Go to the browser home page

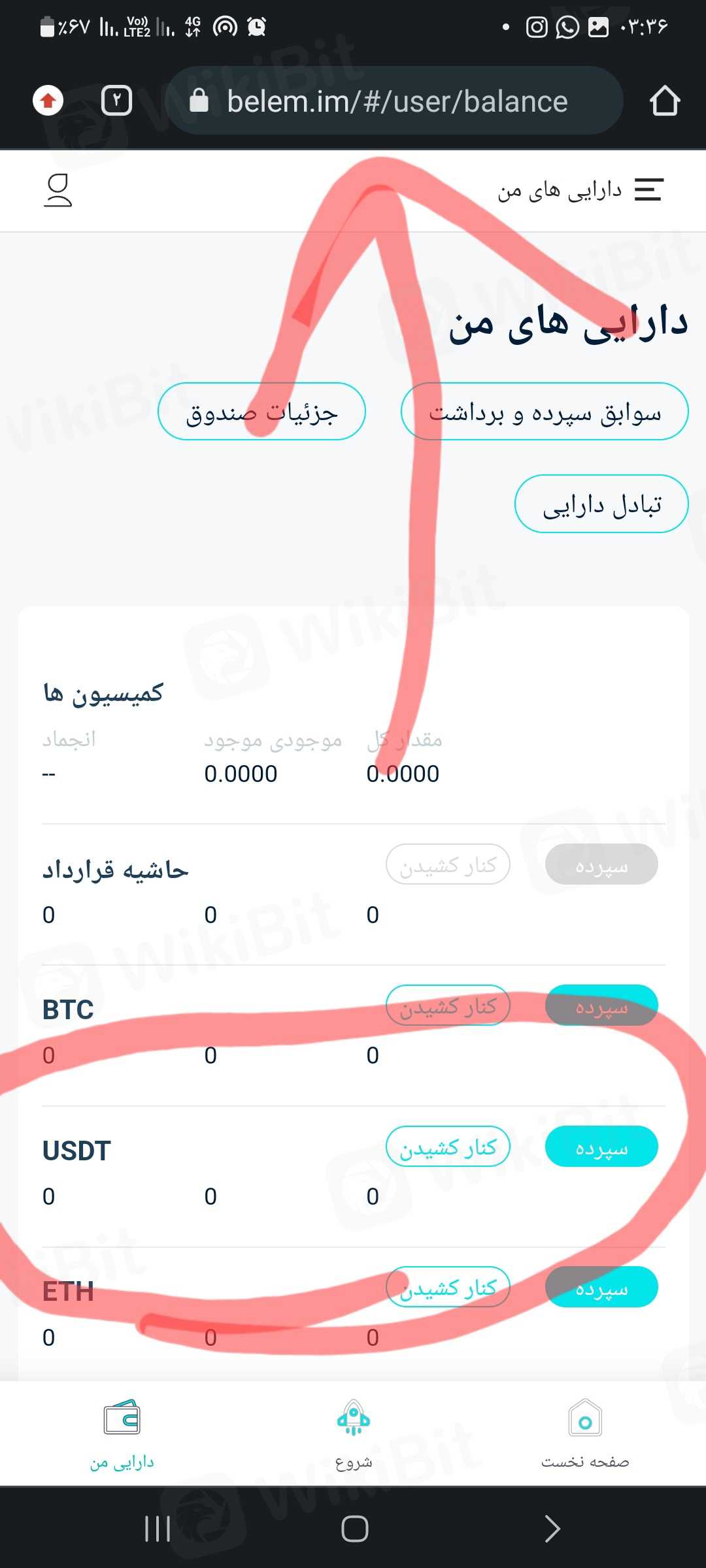665,101
